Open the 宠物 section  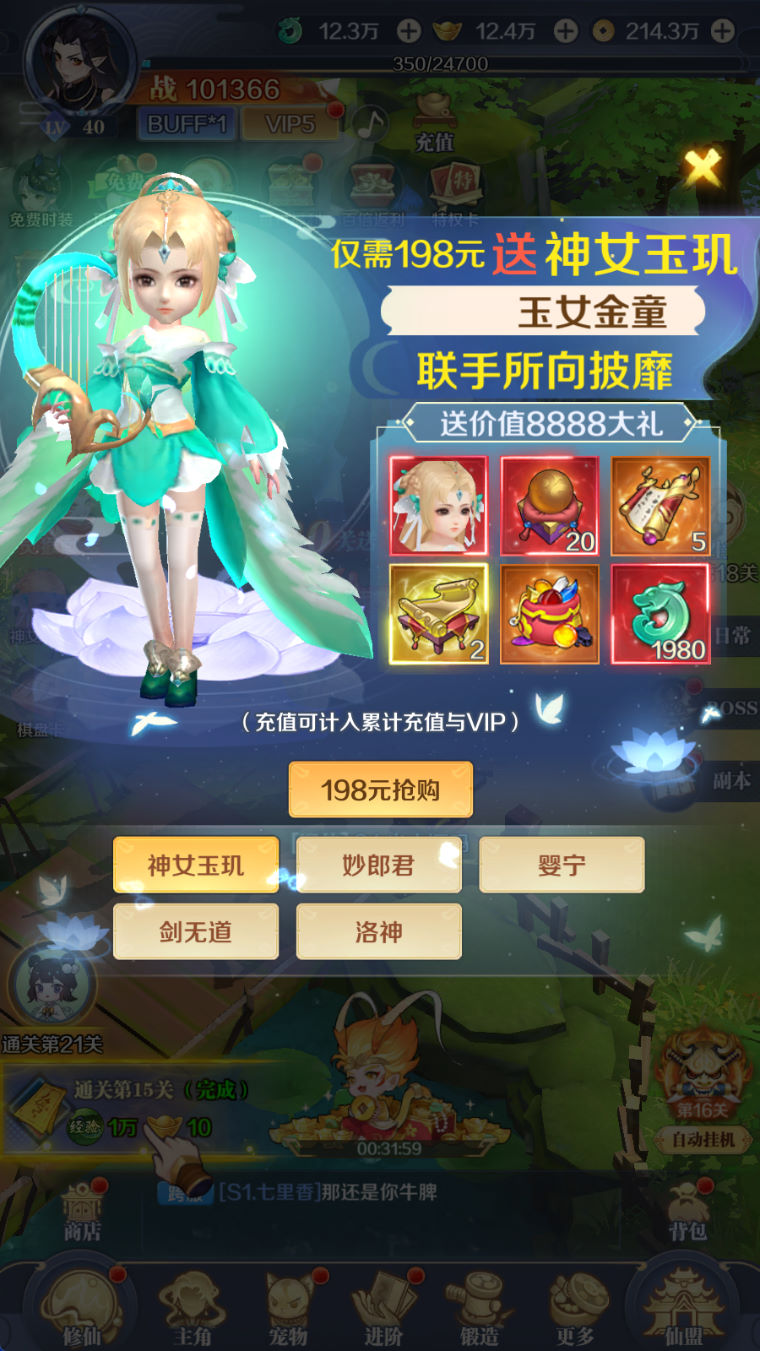(x=287, y=1306)
